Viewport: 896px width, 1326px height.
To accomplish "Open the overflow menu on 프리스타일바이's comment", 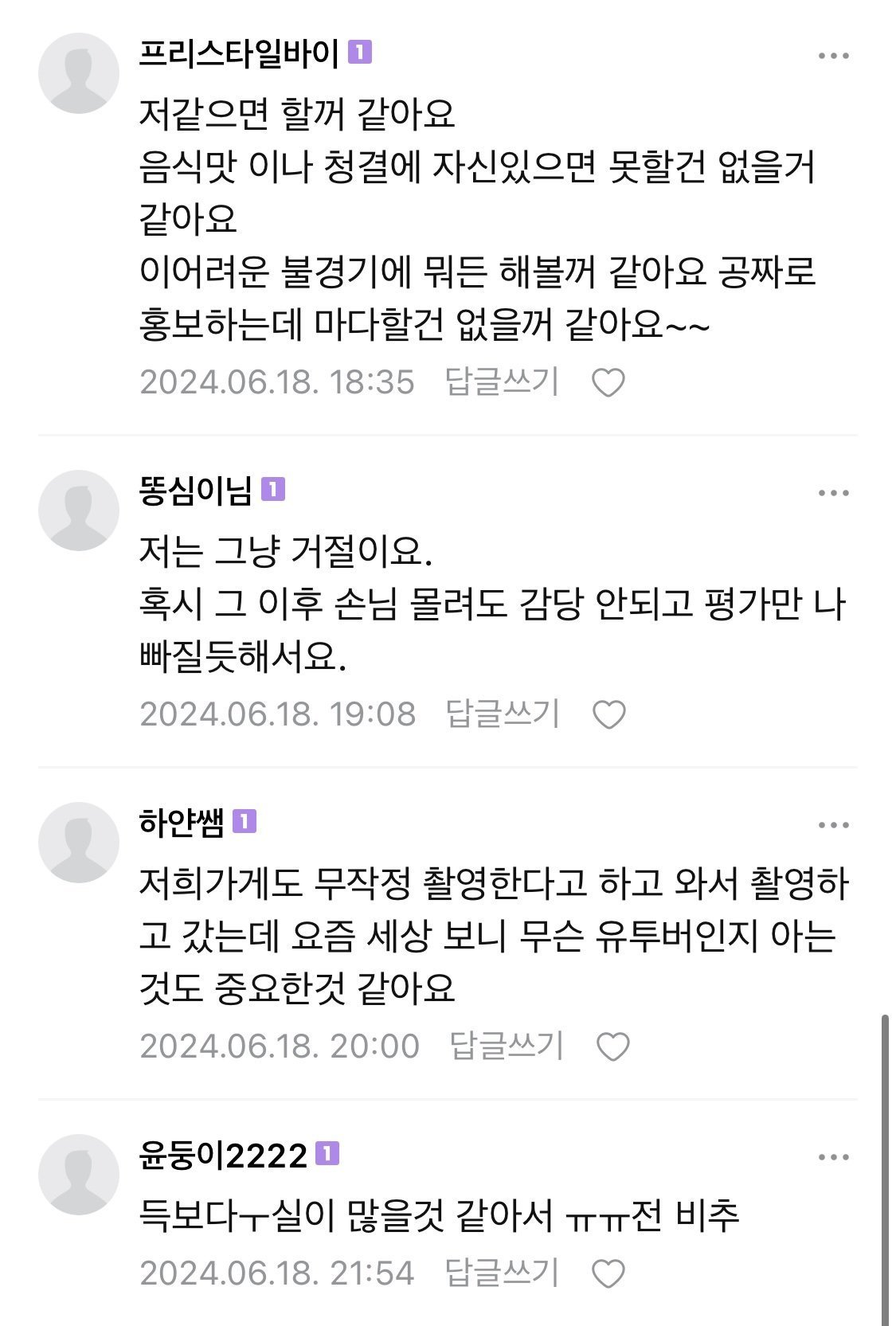I will click(x=833, y=57).
